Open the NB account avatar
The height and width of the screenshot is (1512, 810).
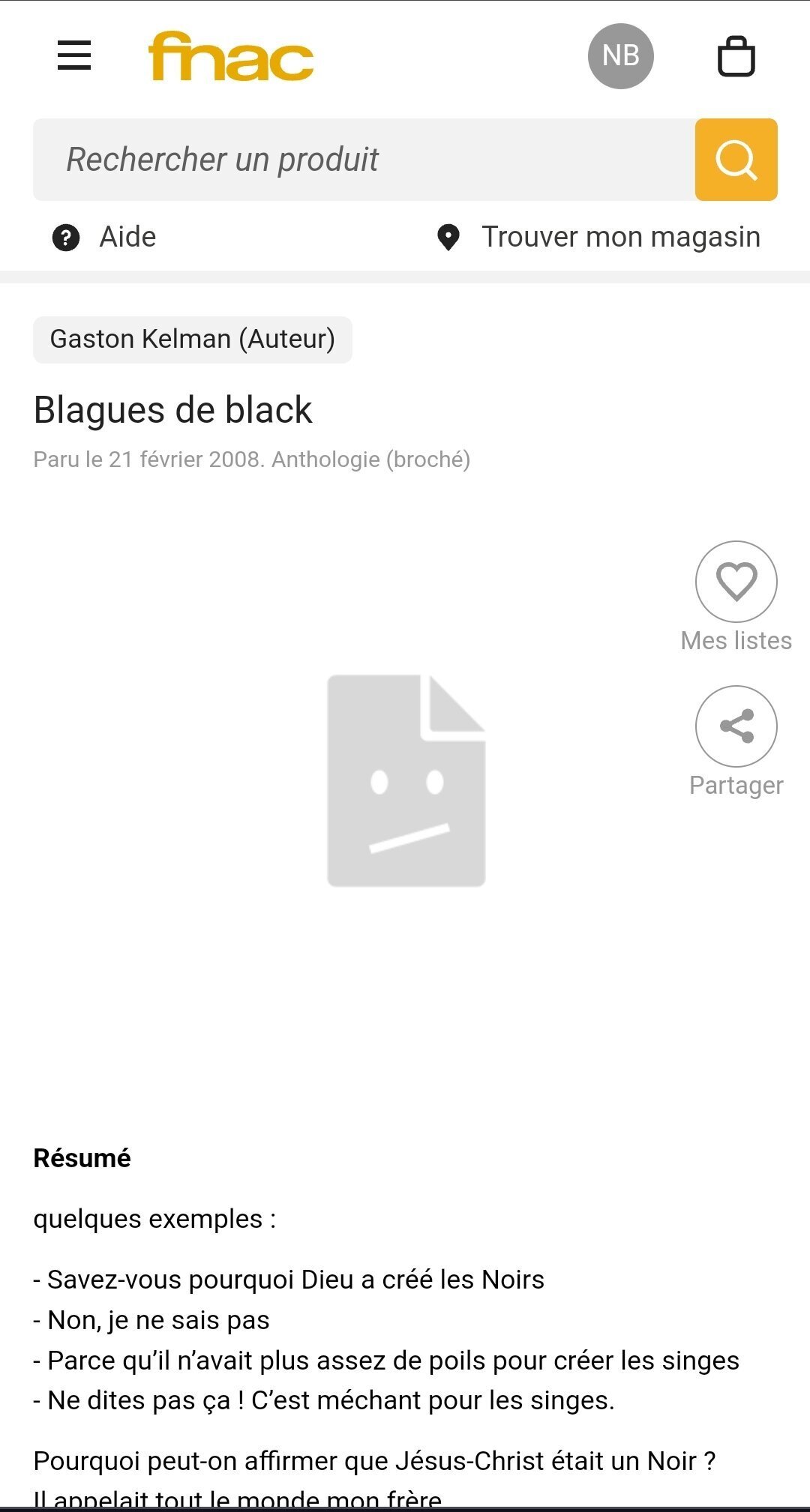coord(621,56)
